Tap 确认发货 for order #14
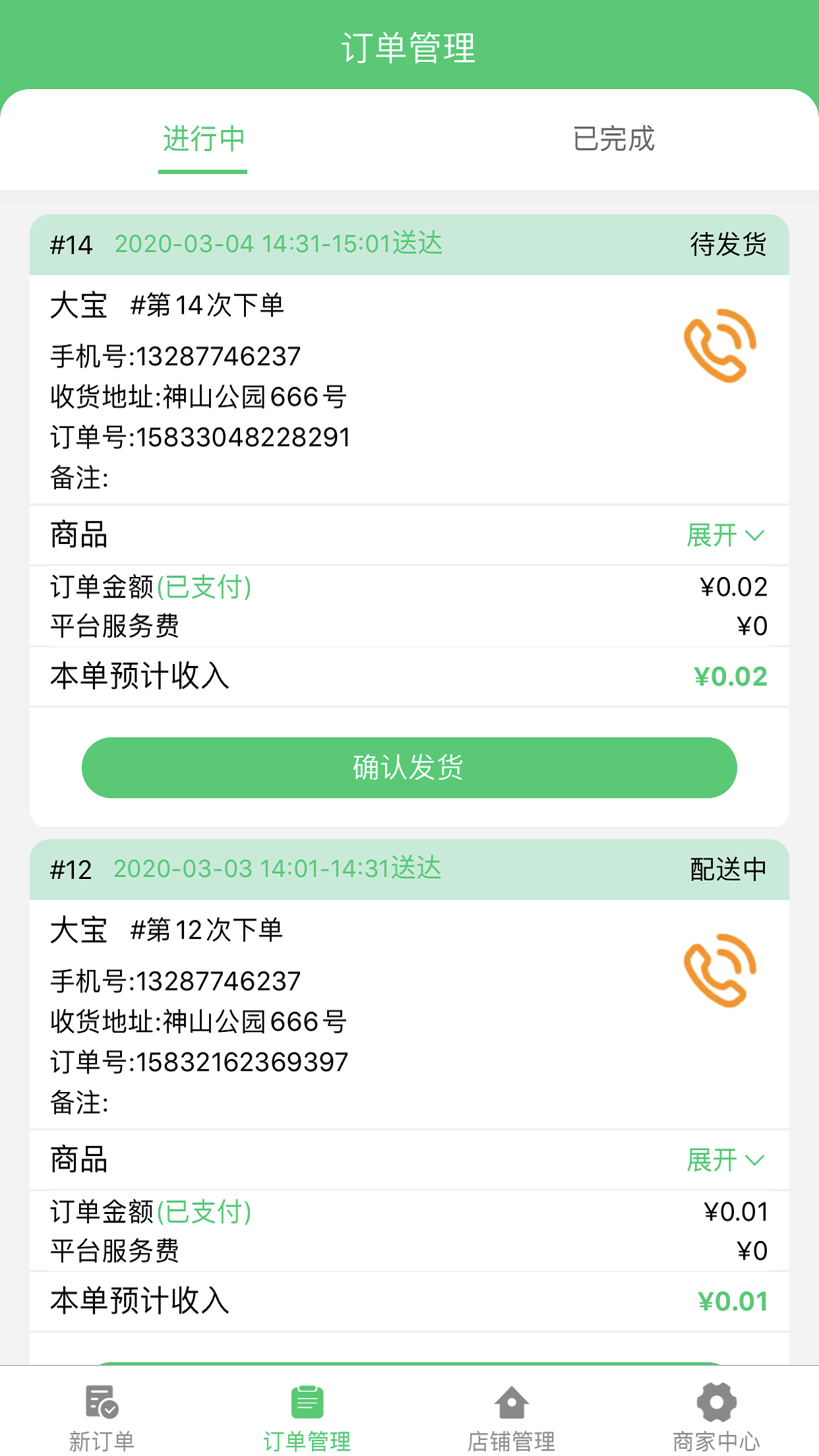Image resolution: width=819 pixels, height=1456 pixels. point(409,767)
